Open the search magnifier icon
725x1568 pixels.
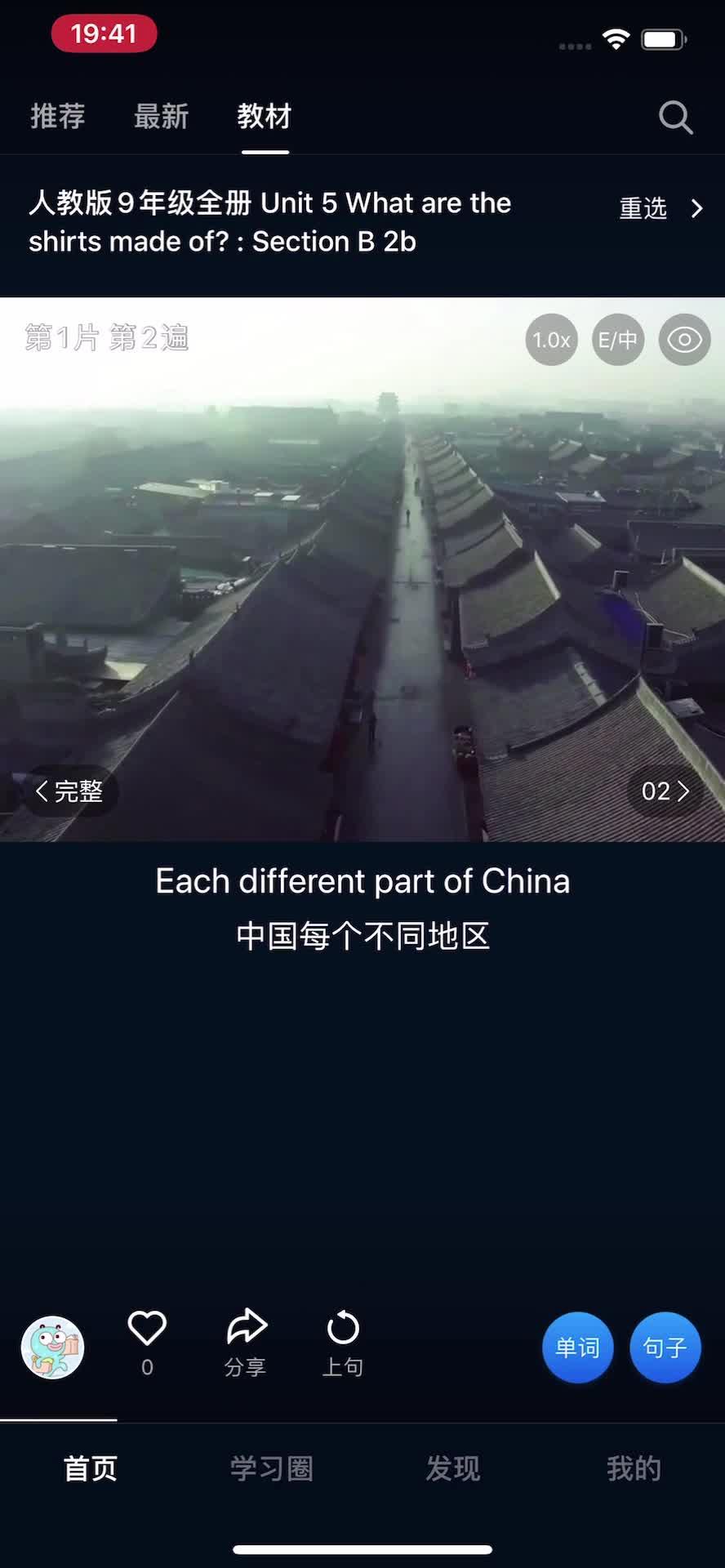pyautogui.click(x=675, y=118)
